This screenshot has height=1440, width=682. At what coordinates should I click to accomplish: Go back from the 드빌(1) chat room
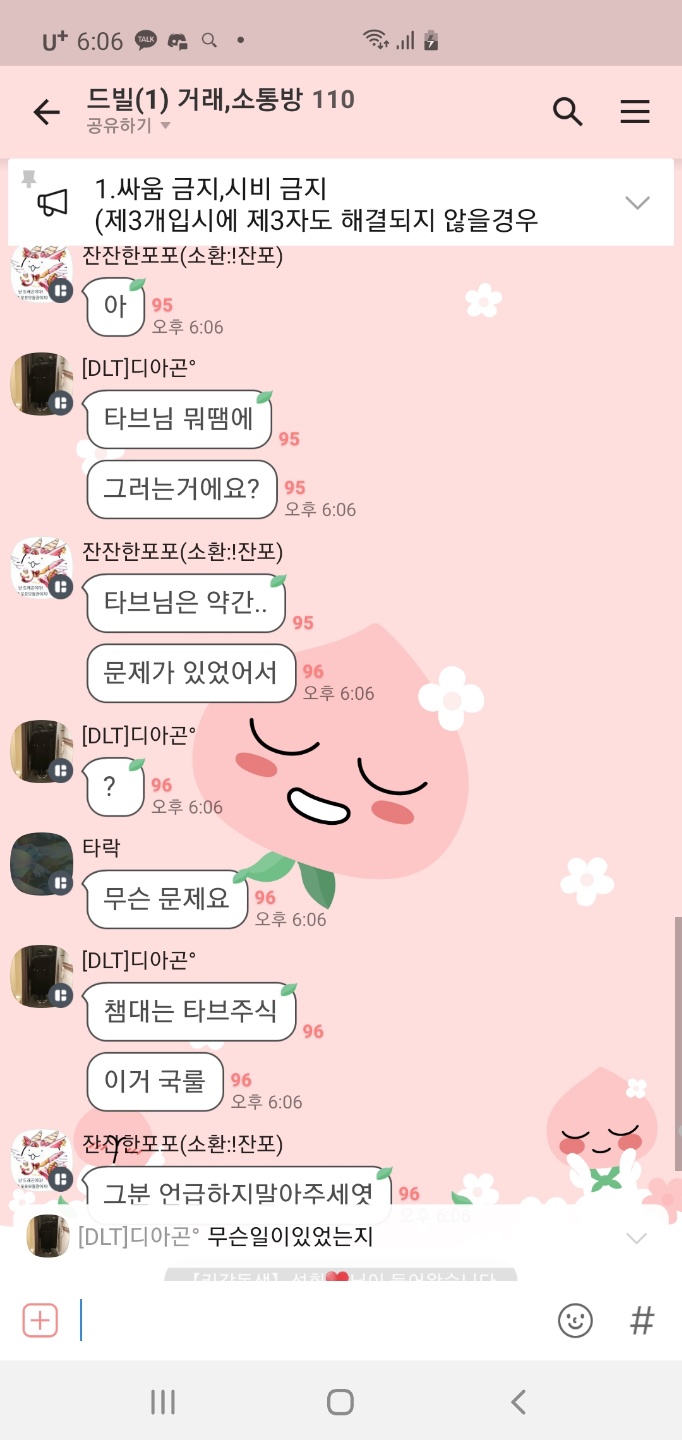(x=46, y=112)
